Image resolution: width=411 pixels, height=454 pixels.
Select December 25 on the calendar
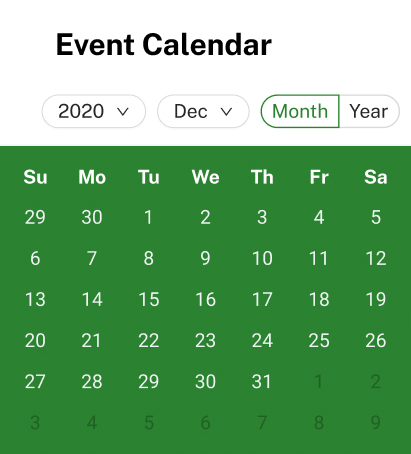319,340
